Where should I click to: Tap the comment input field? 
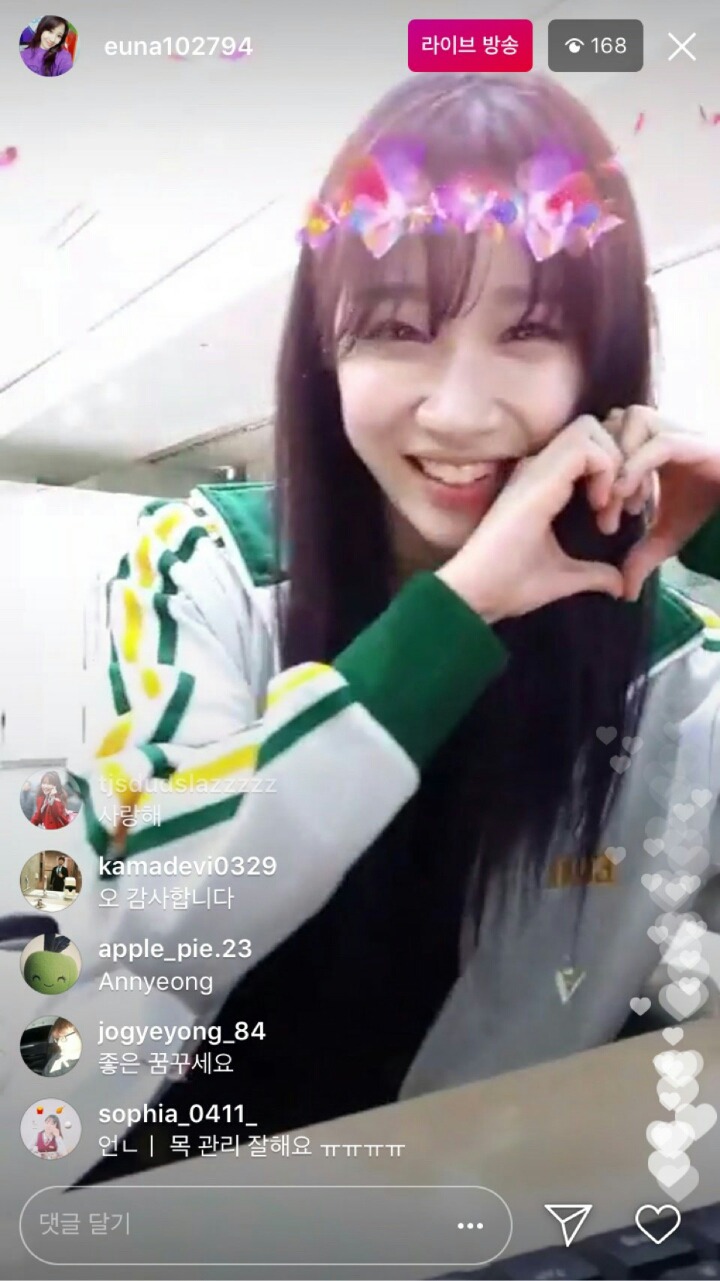(x=266, y=1225)
